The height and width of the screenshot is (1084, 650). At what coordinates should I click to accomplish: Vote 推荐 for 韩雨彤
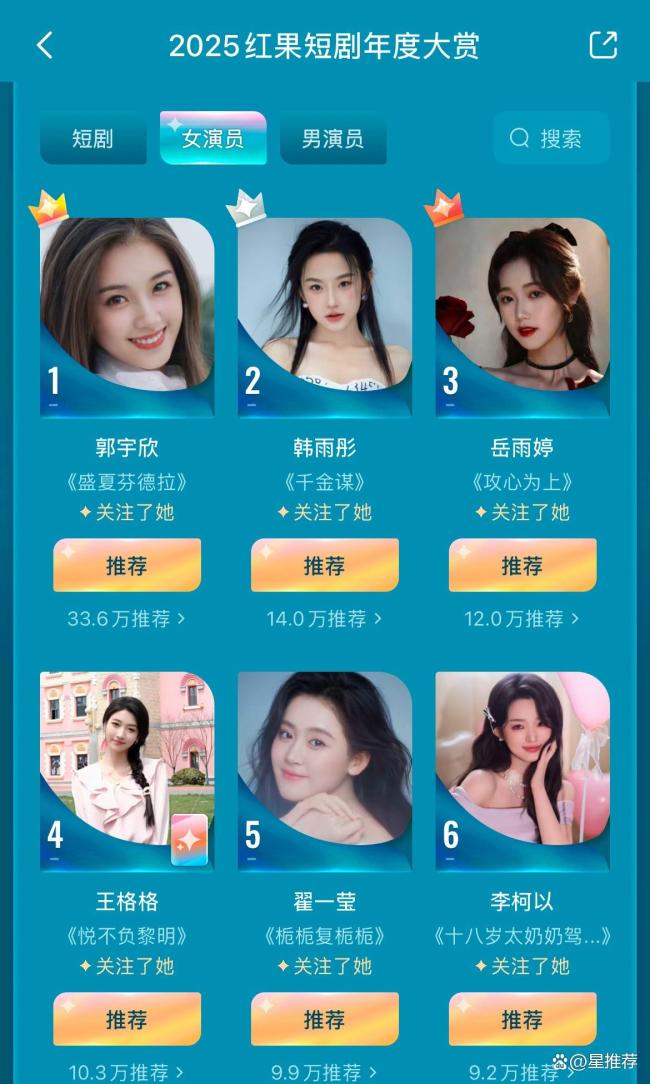pyautogui.click(x=324, y=565)
